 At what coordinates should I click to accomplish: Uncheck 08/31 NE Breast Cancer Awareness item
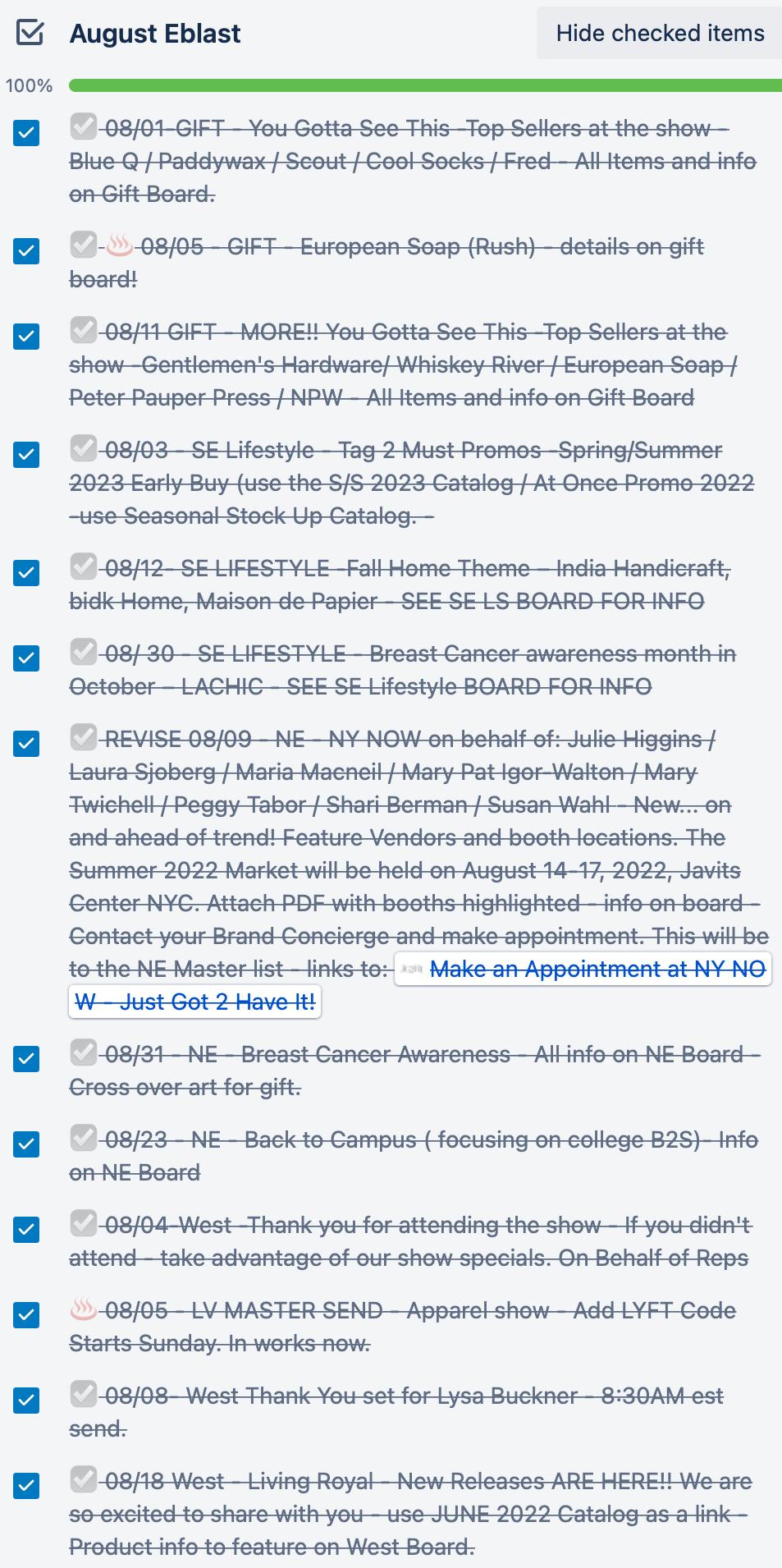pos(26,1059)
